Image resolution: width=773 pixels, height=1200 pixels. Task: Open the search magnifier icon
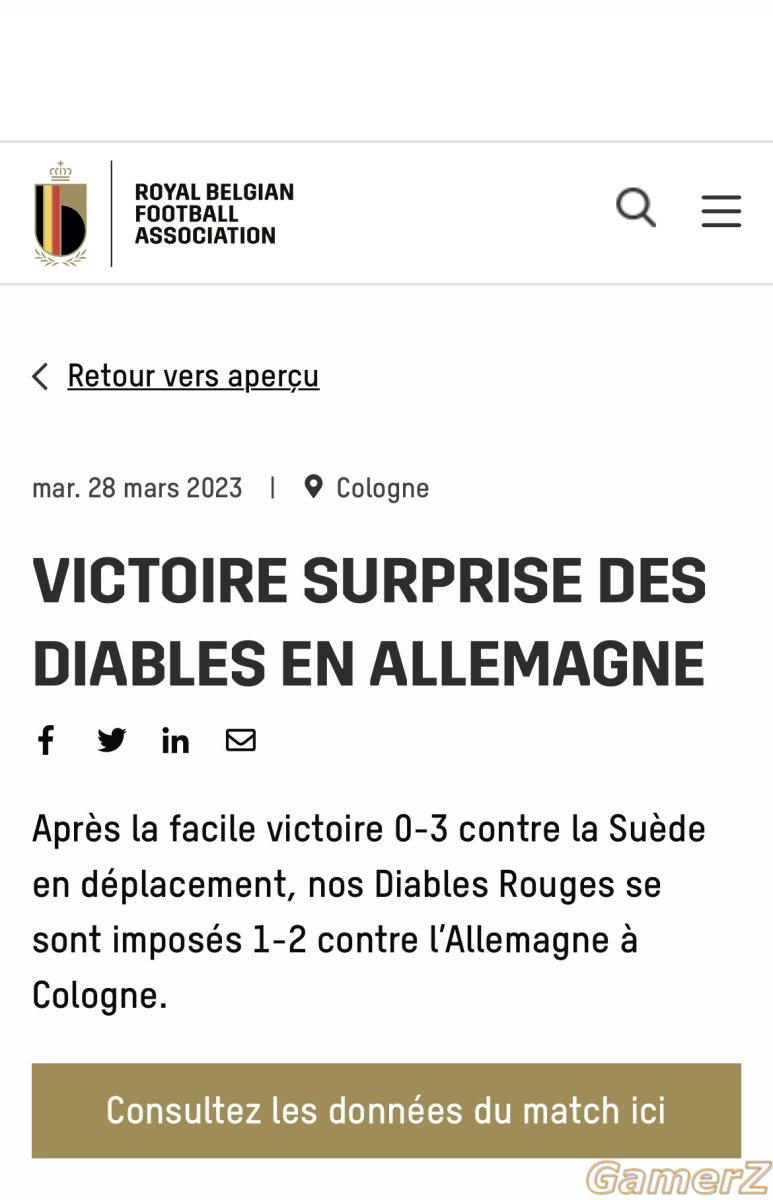[x=636, y=209]
